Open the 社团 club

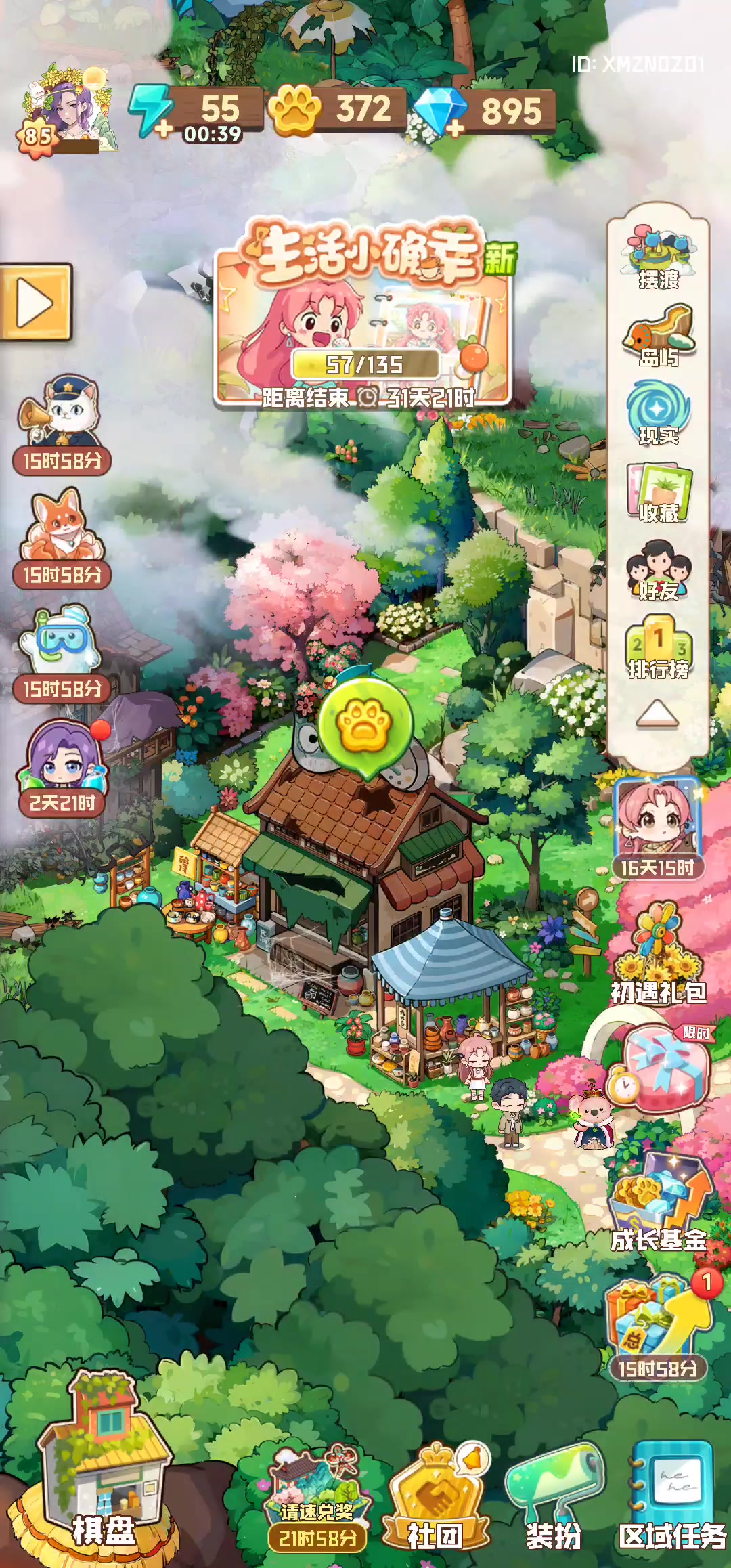(x=435, y=1496)
